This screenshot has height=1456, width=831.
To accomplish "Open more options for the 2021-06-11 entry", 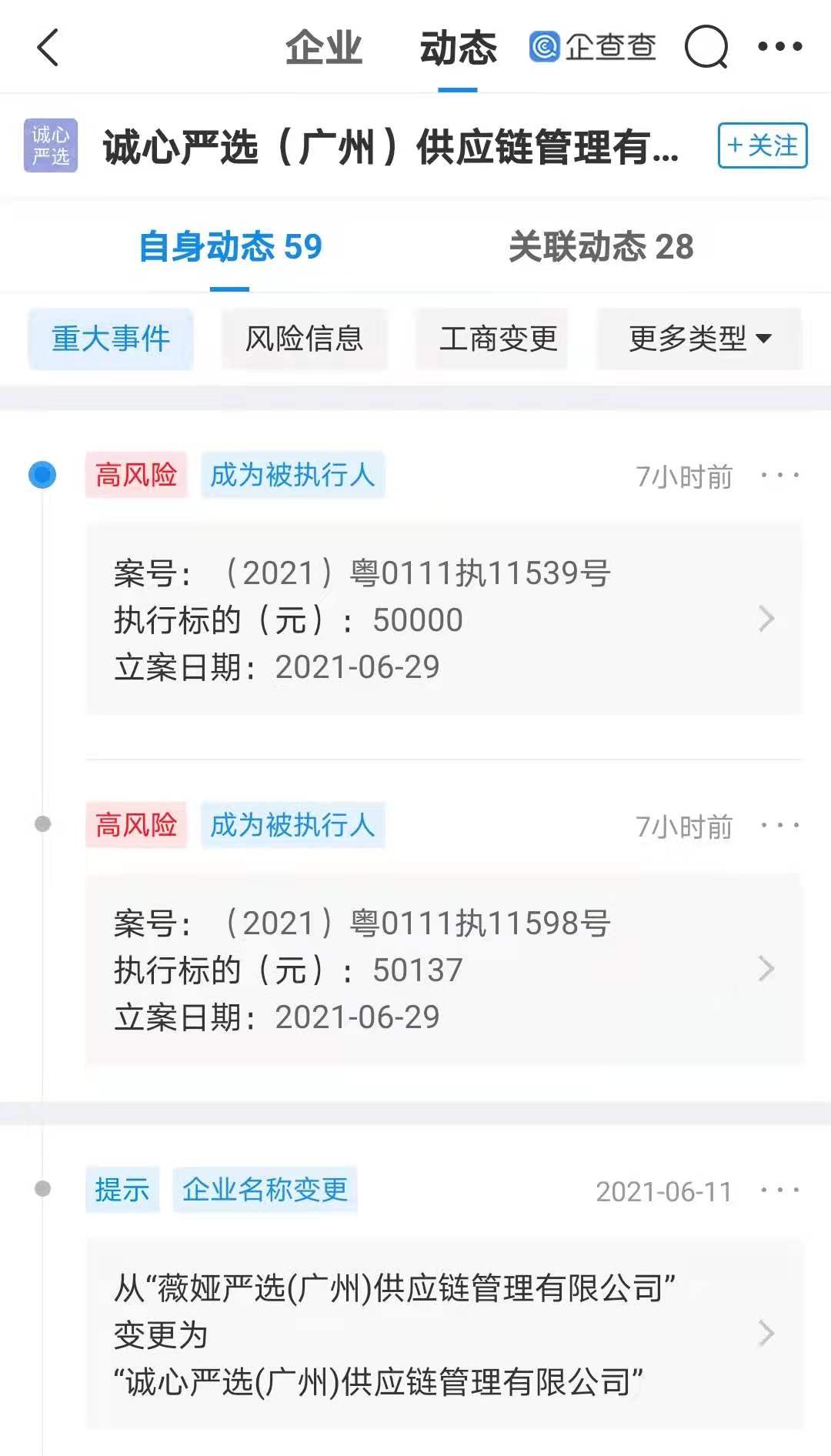I will coord(779,1191).
